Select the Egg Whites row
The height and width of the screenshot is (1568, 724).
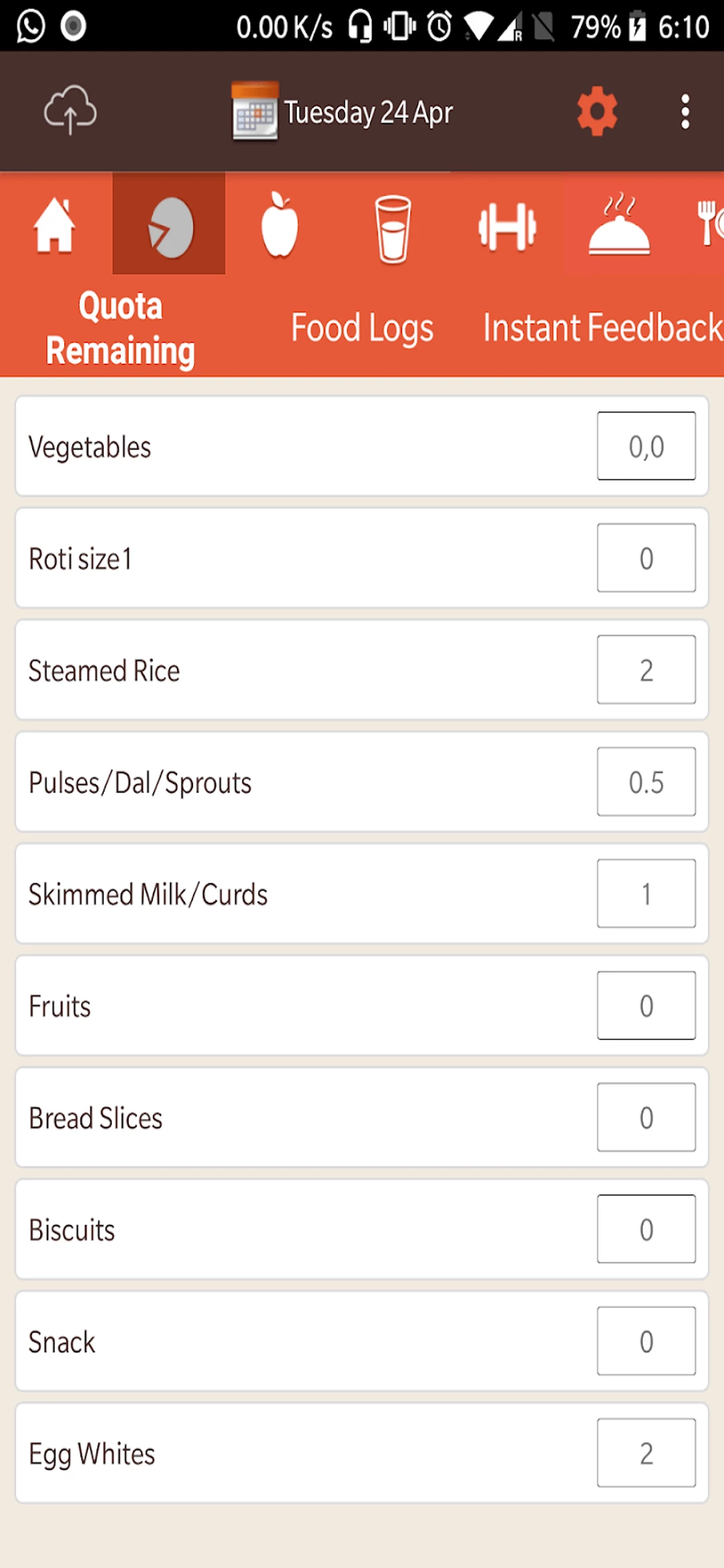click(x=362, y=1453)
